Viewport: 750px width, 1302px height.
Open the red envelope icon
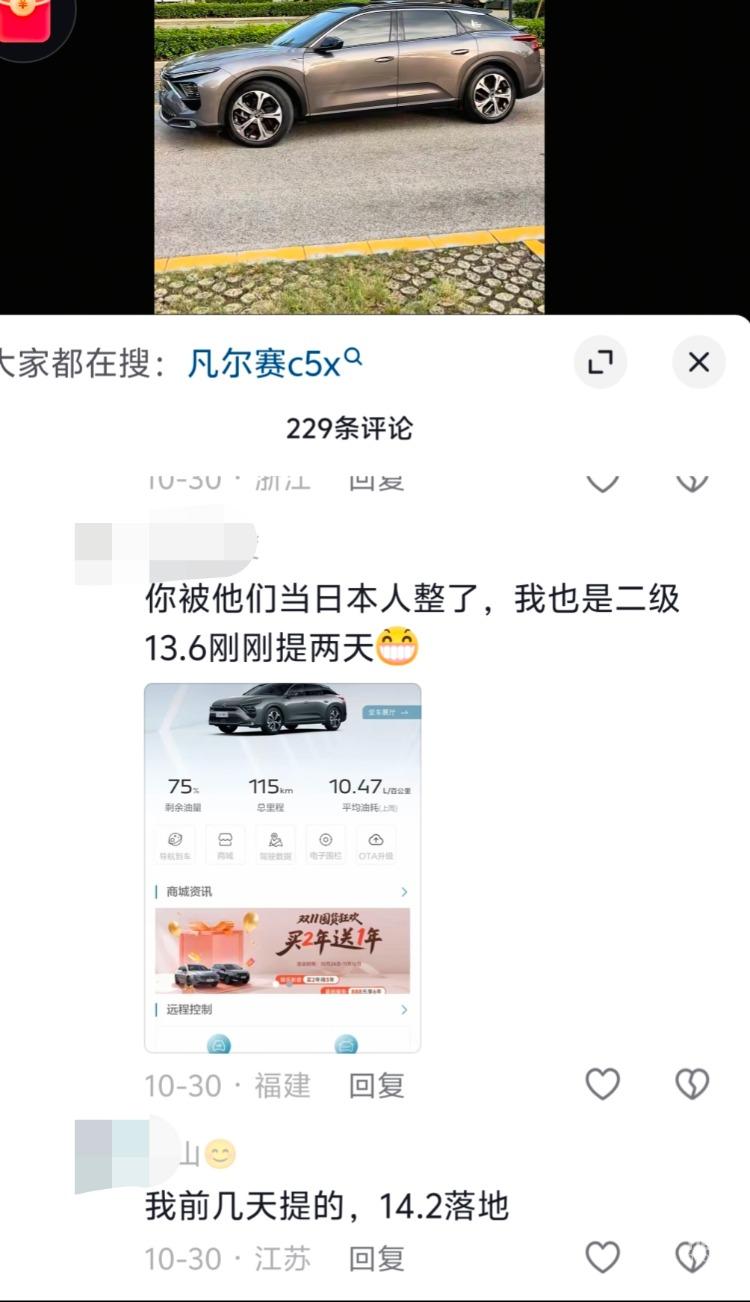[x=27, y=20]
